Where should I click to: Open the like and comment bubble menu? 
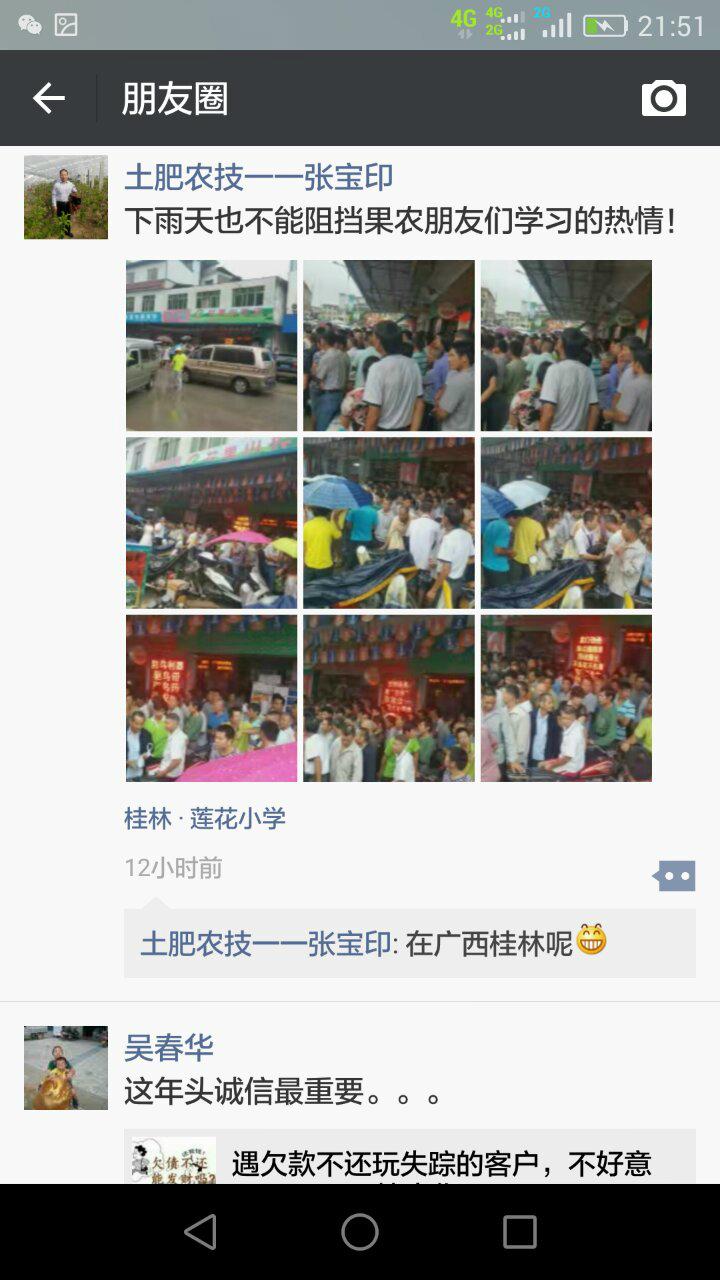point(674,876)
